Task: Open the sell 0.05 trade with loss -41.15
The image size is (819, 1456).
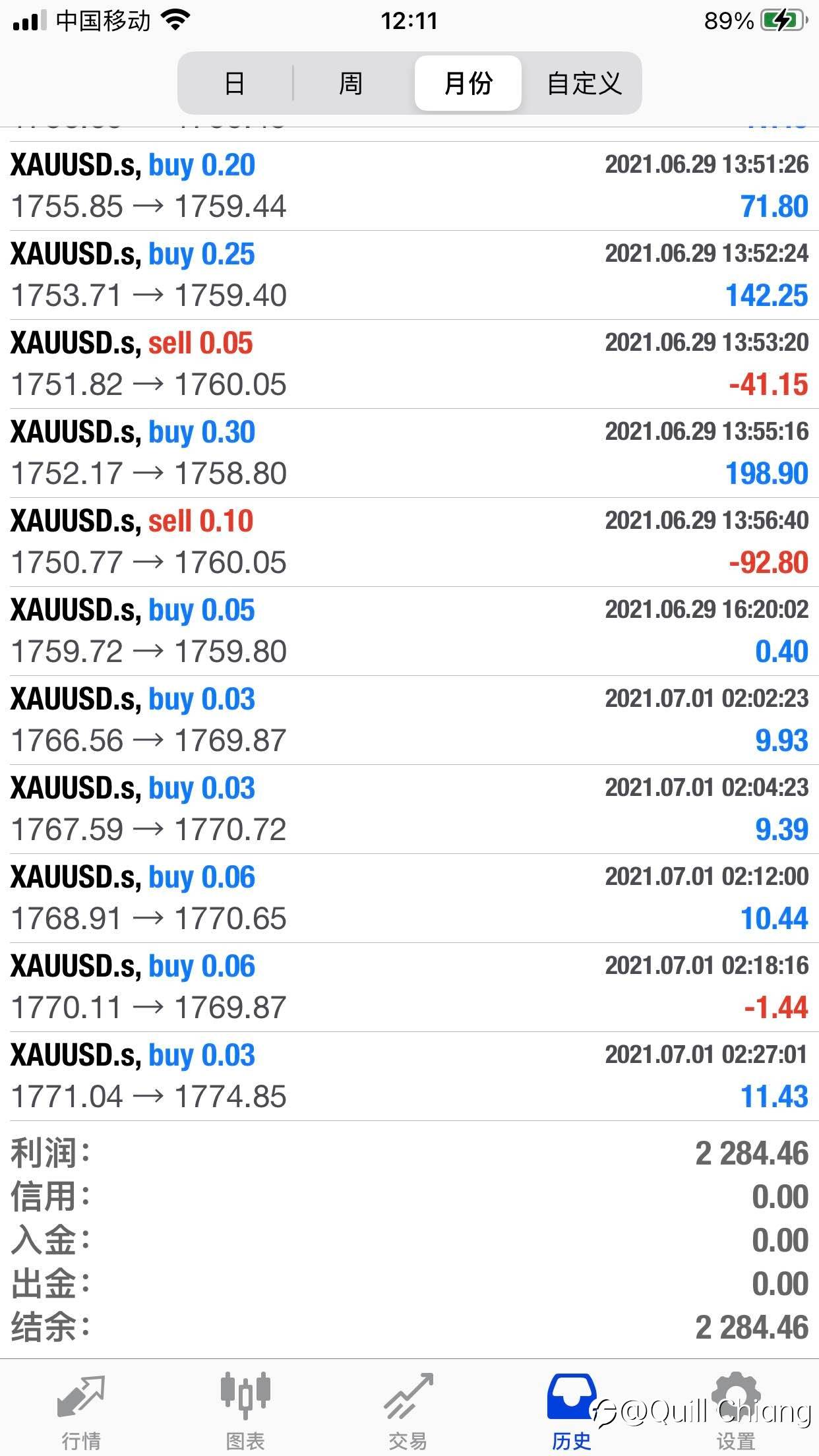Action: click(x=409, y=364)
